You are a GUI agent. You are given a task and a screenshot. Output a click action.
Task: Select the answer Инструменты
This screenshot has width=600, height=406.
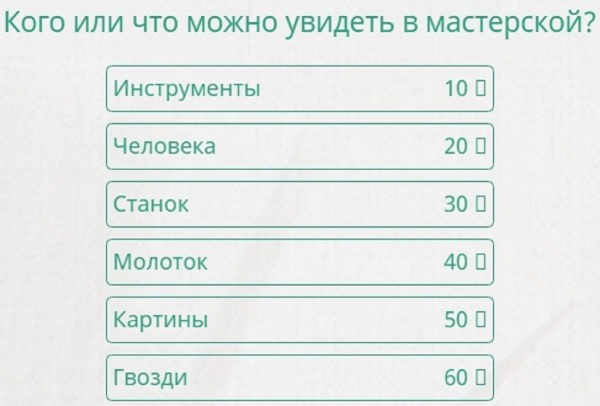click(x=299, y=89)
